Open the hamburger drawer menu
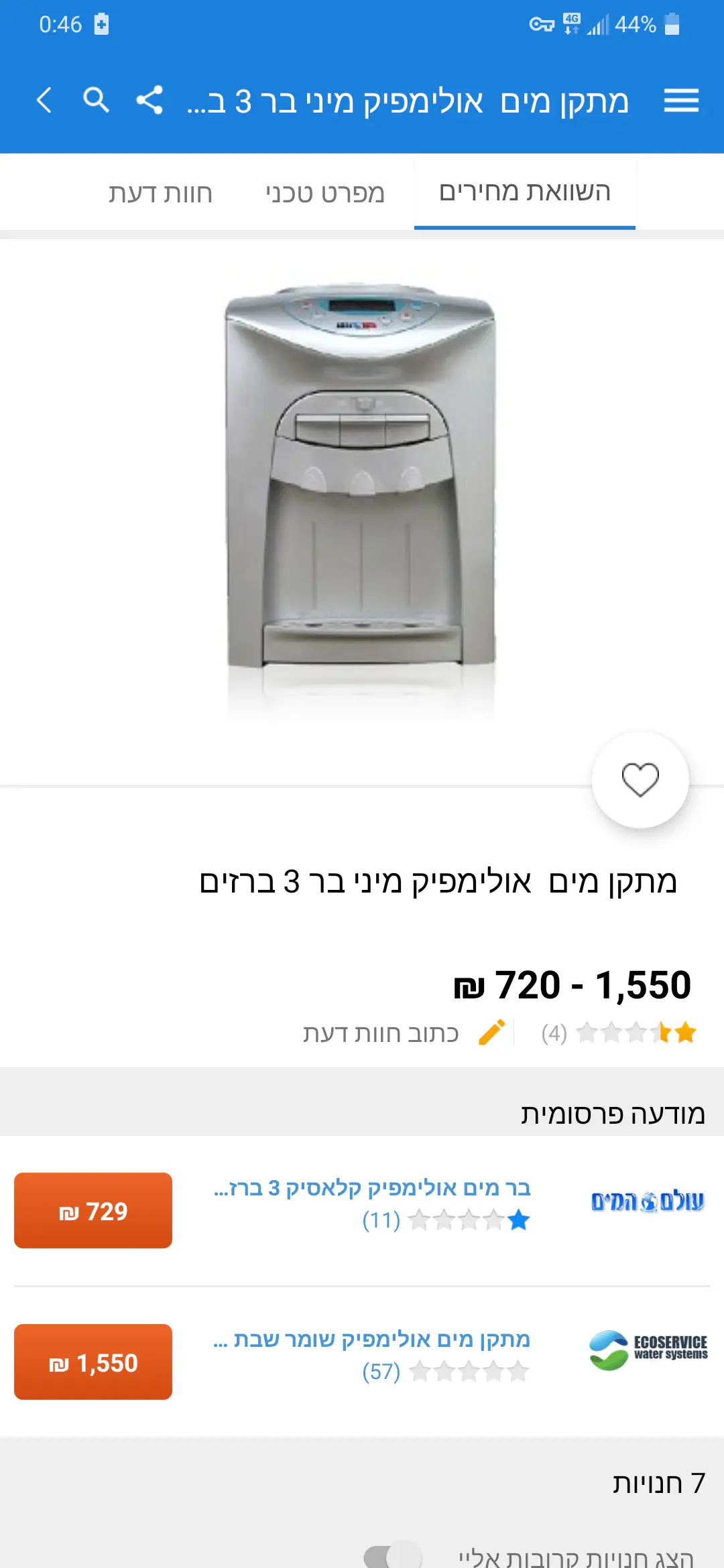Screen dimensions: 724x1568 tap(681, 101)
